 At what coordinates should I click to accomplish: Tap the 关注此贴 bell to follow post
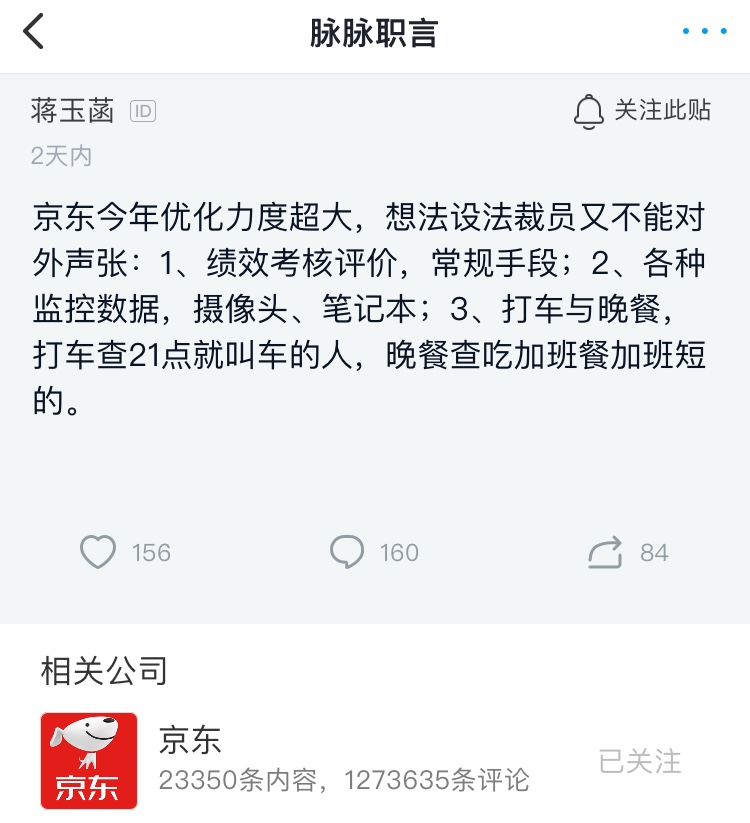click(642, 110)
